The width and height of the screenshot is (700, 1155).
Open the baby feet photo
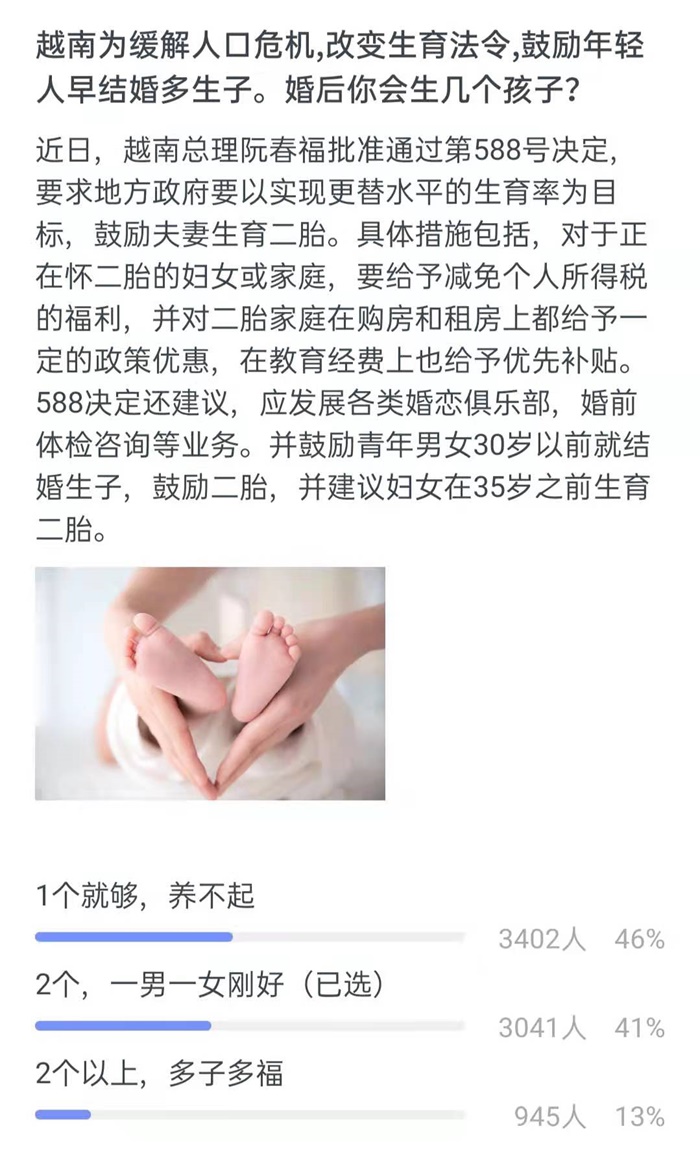click(x=210, y=683)
